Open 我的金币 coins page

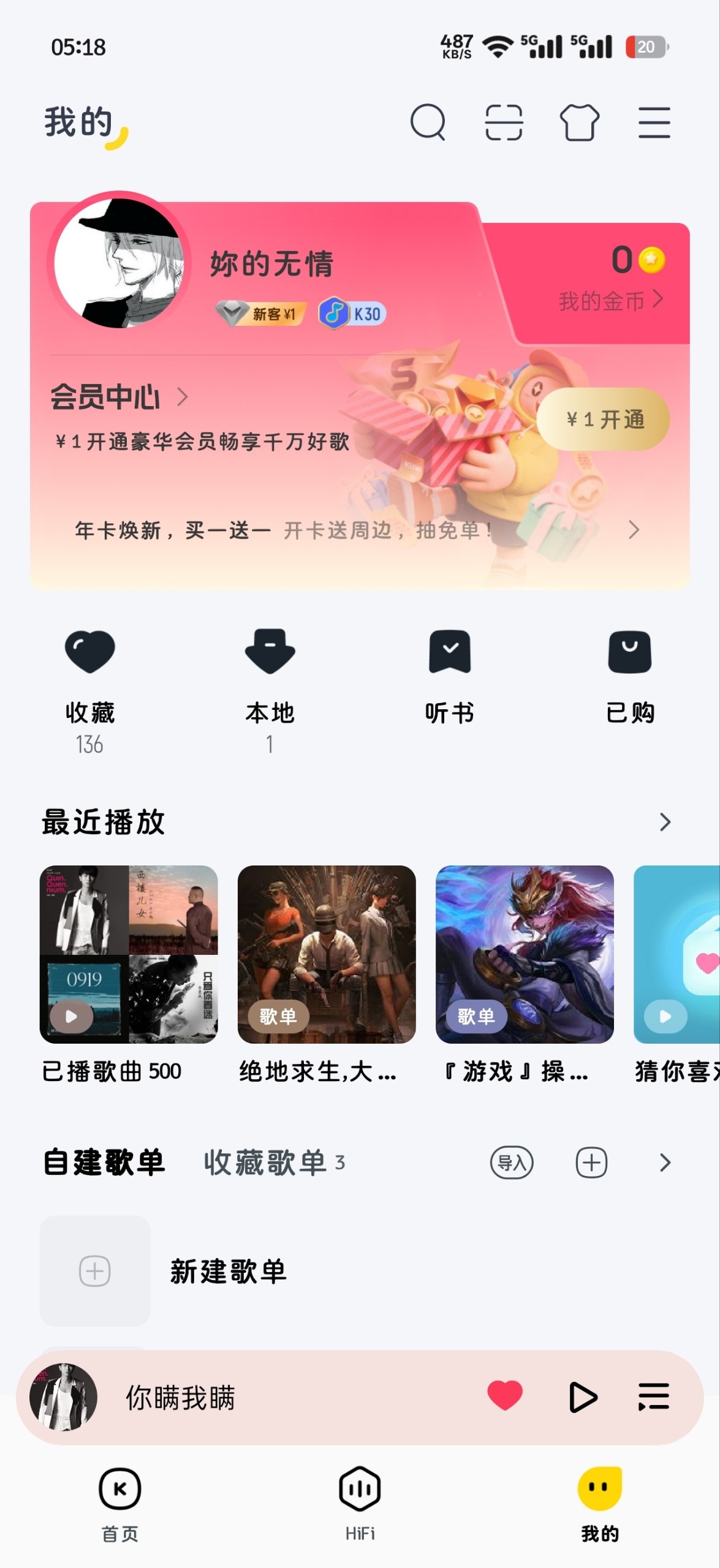click(x=610, y=300)
